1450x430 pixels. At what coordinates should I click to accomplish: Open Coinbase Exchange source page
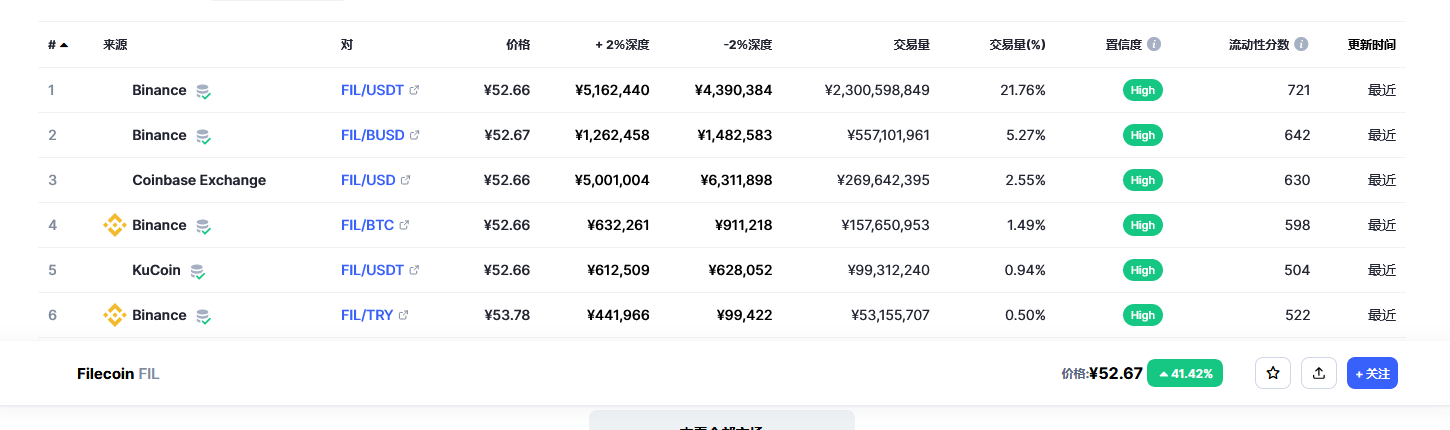[199, 180]
